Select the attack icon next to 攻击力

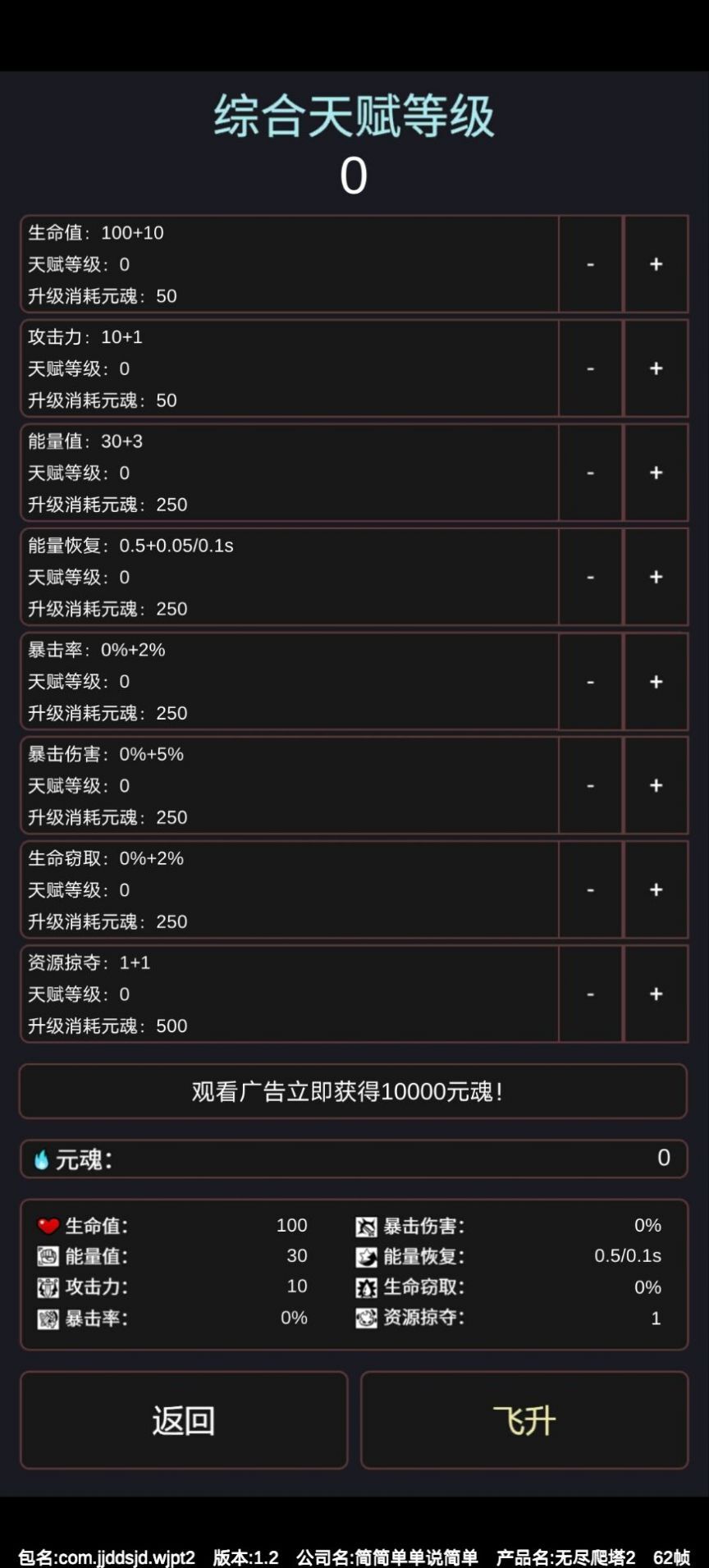(48, 1287)
